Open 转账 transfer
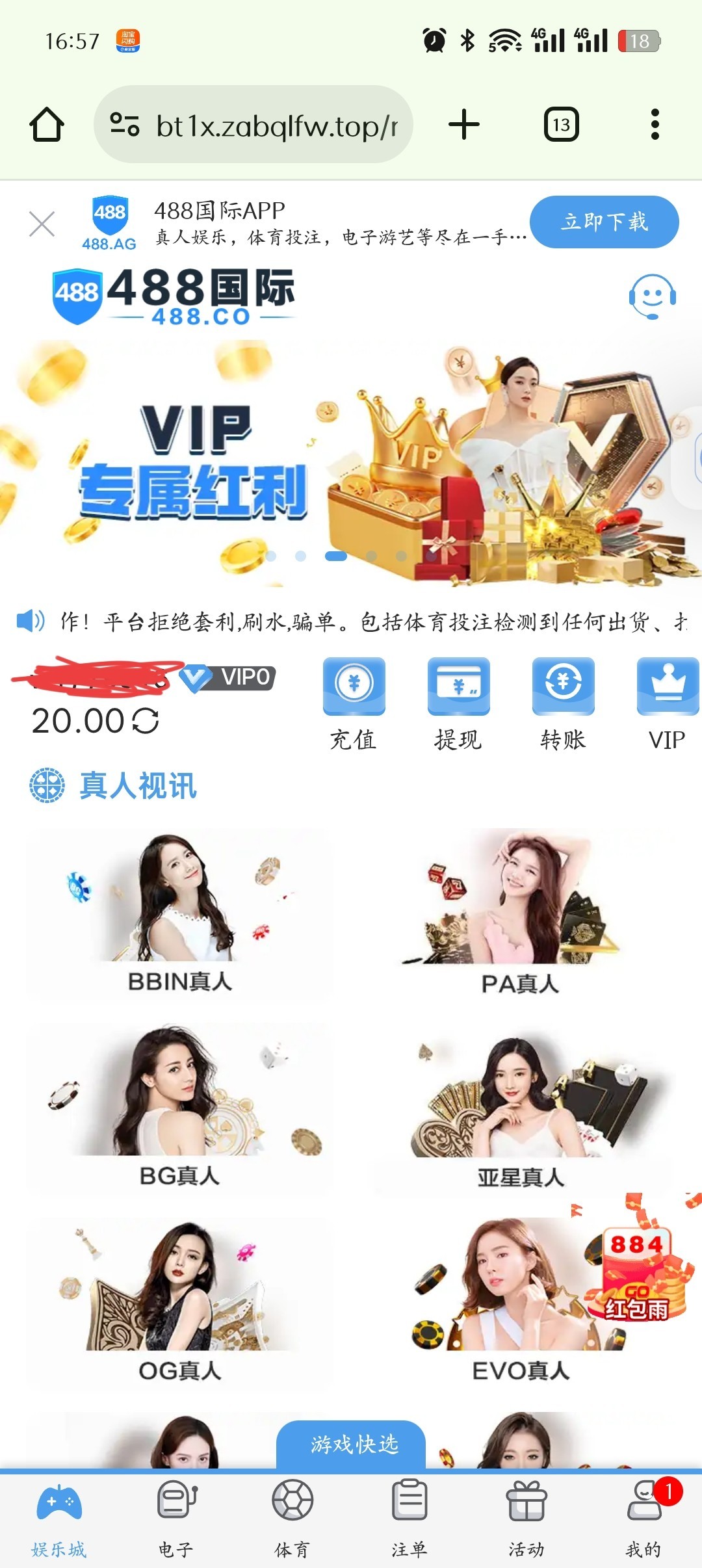The image size is (702, 1568). [563, 703]
